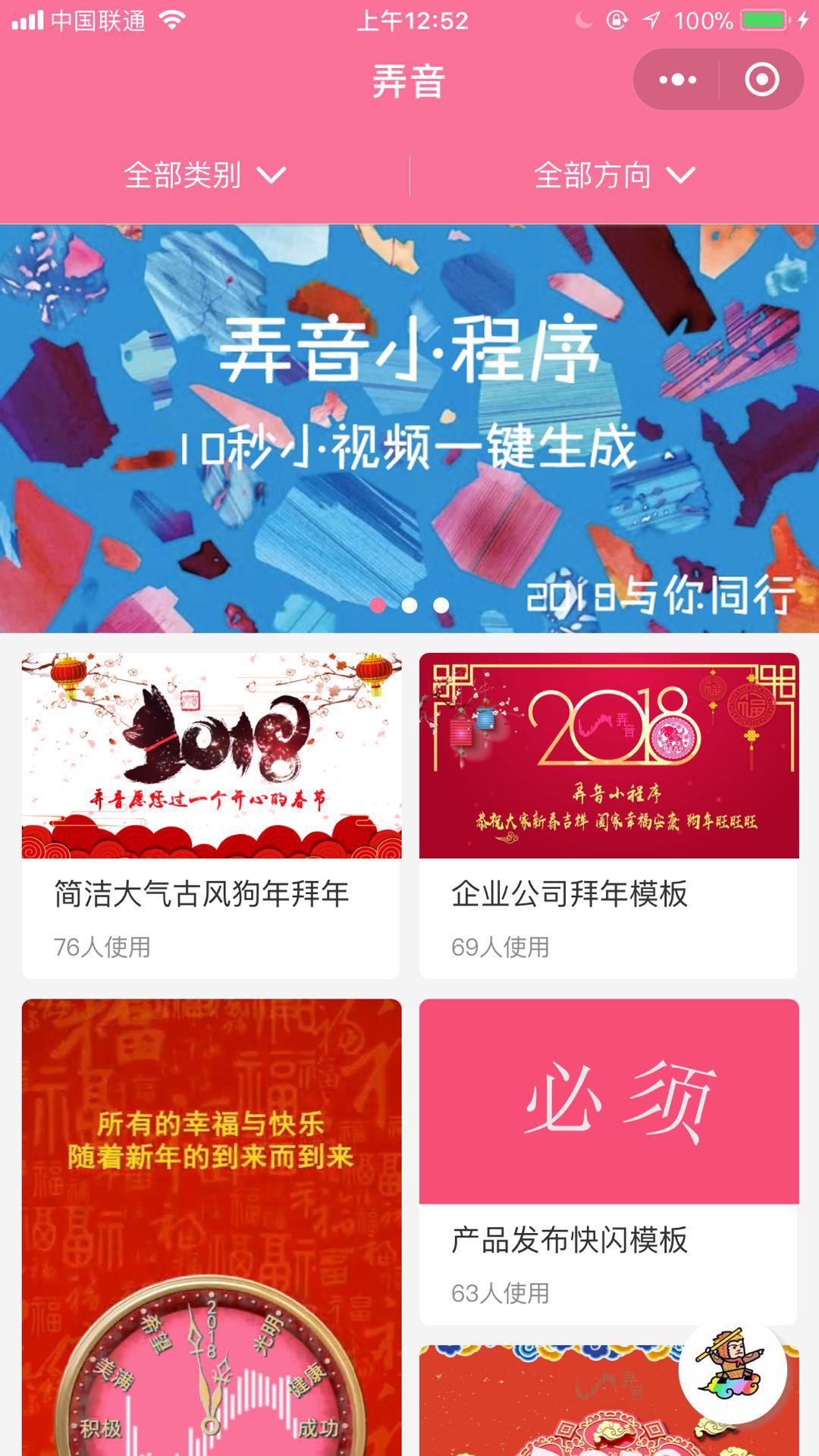Open the 弄音小程序 promo banner
Image resolution: width=819 pixels, height=1456 pixels.
click(x=409, y=428)
